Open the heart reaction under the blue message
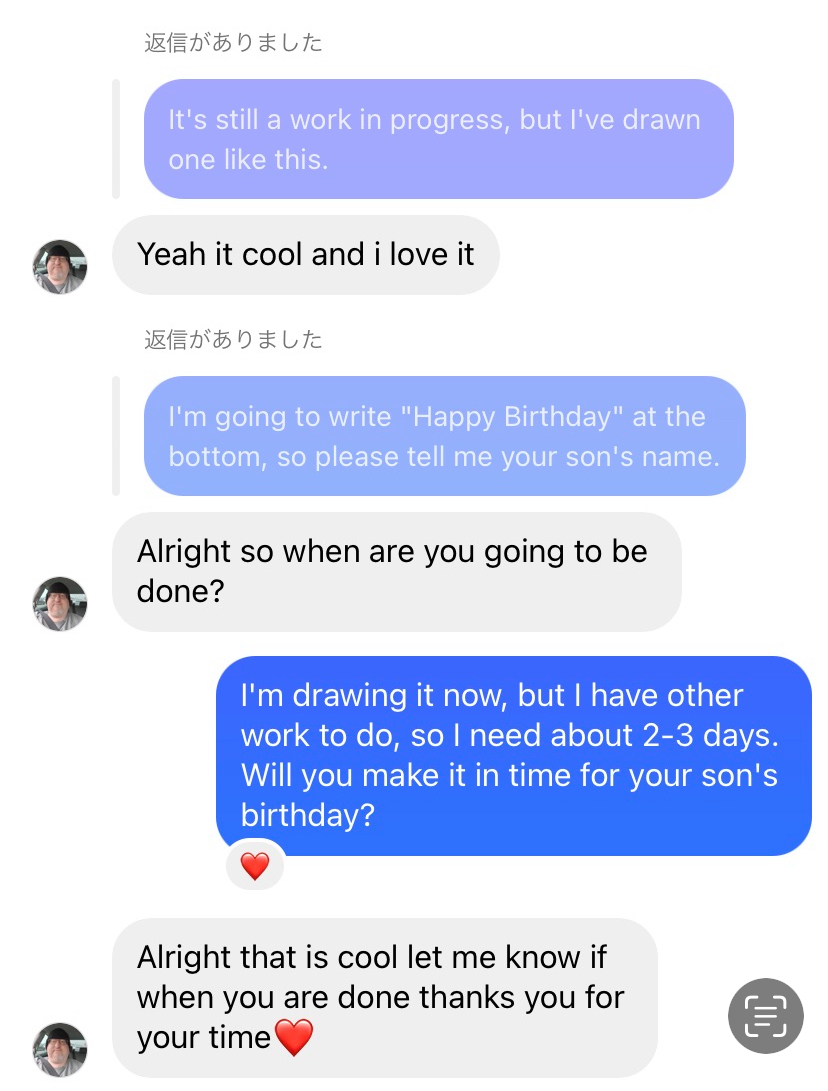 coord(255,866)
